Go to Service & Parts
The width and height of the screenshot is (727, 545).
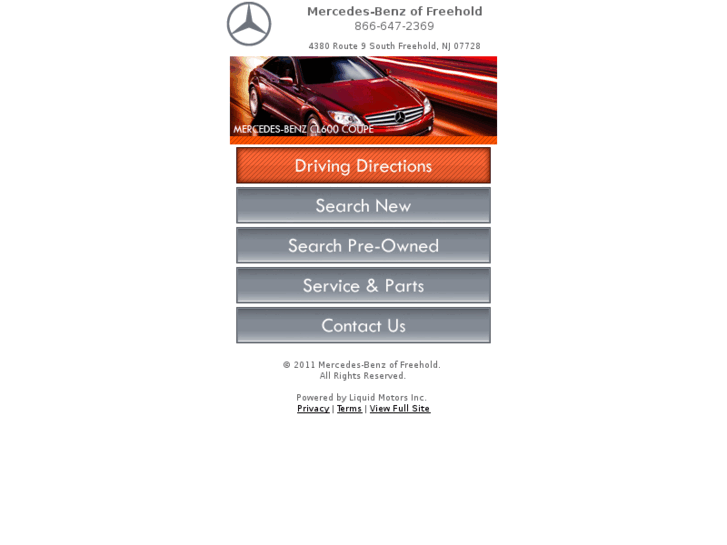(x=363, y=286)
